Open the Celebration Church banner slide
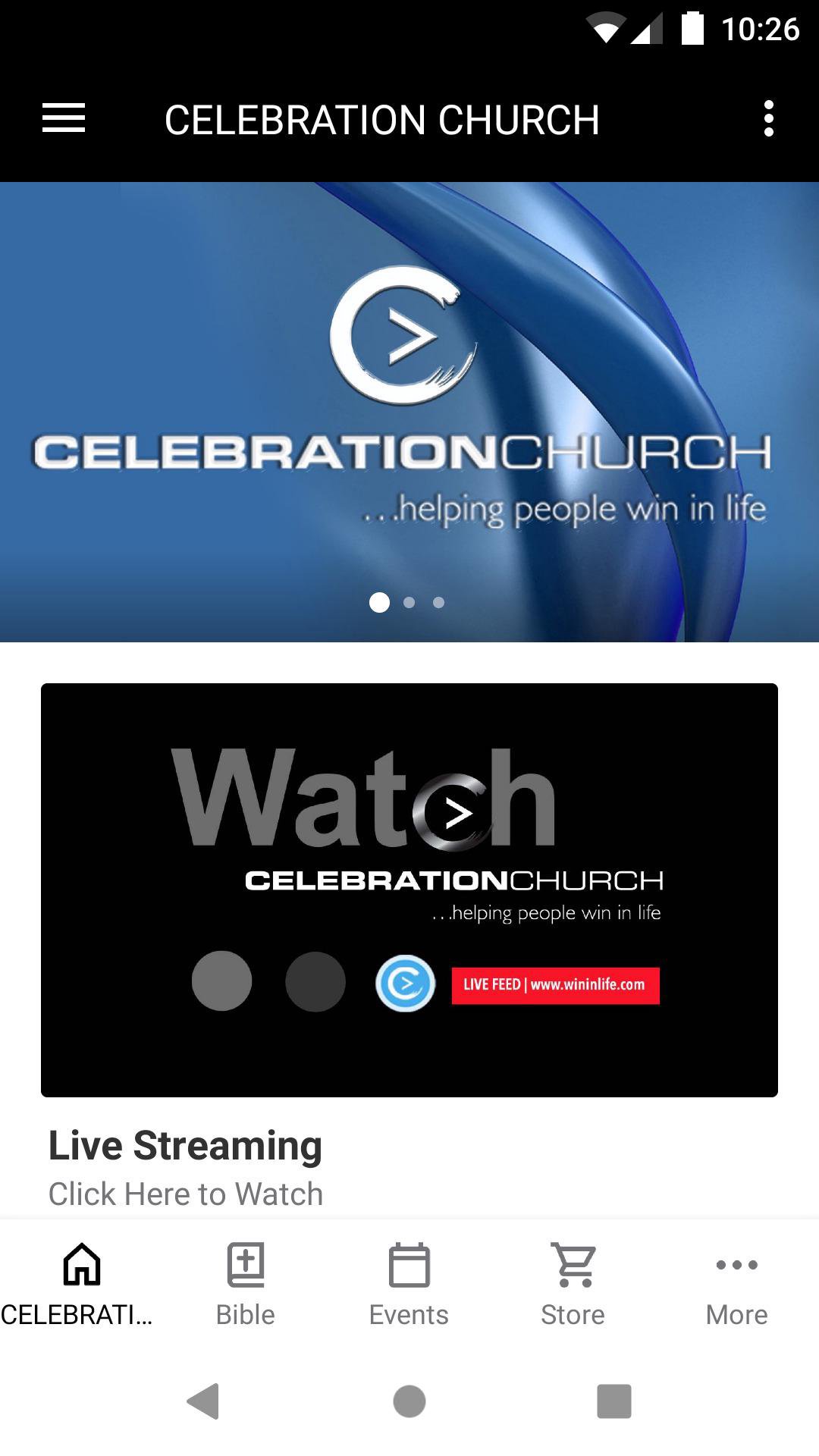The image size is (819, 1456). coord(409,411)
